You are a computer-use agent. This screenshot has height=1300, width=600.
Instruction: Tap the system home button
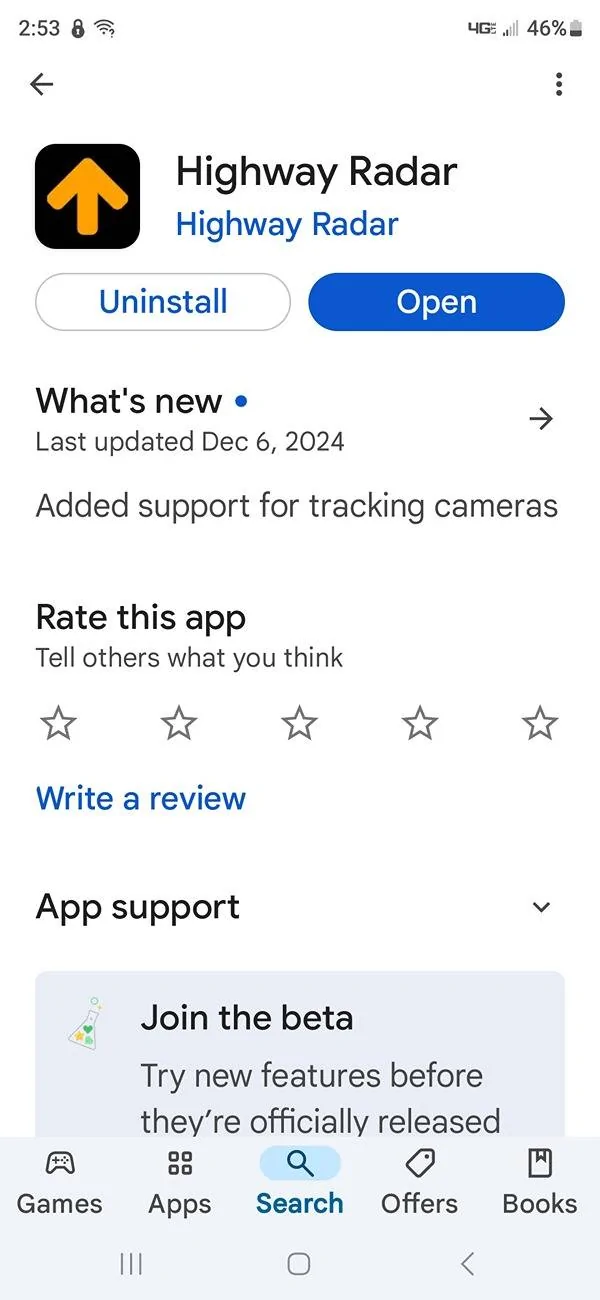[x=299, y=1264]
